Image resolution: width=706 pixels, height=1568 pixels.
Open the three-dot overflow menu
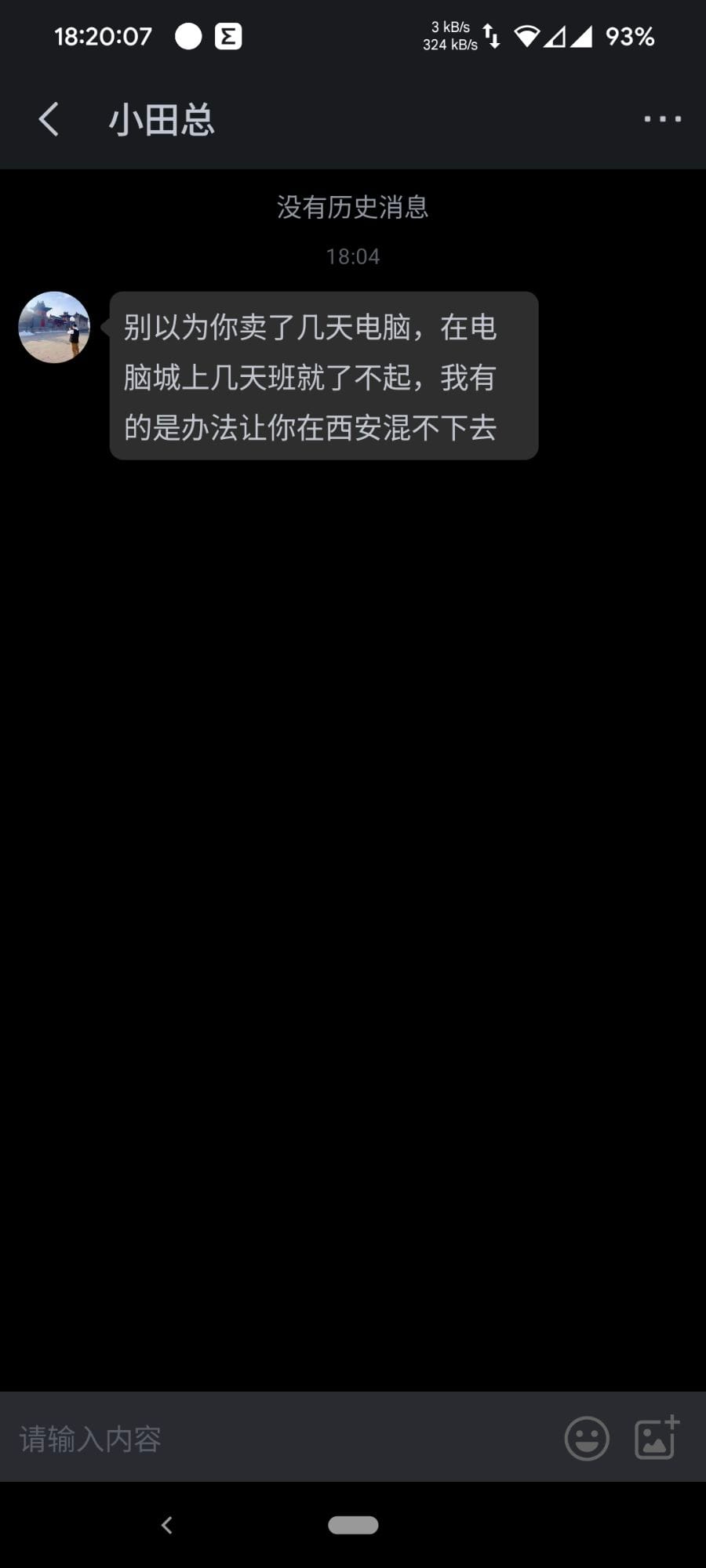click(662, 119)
